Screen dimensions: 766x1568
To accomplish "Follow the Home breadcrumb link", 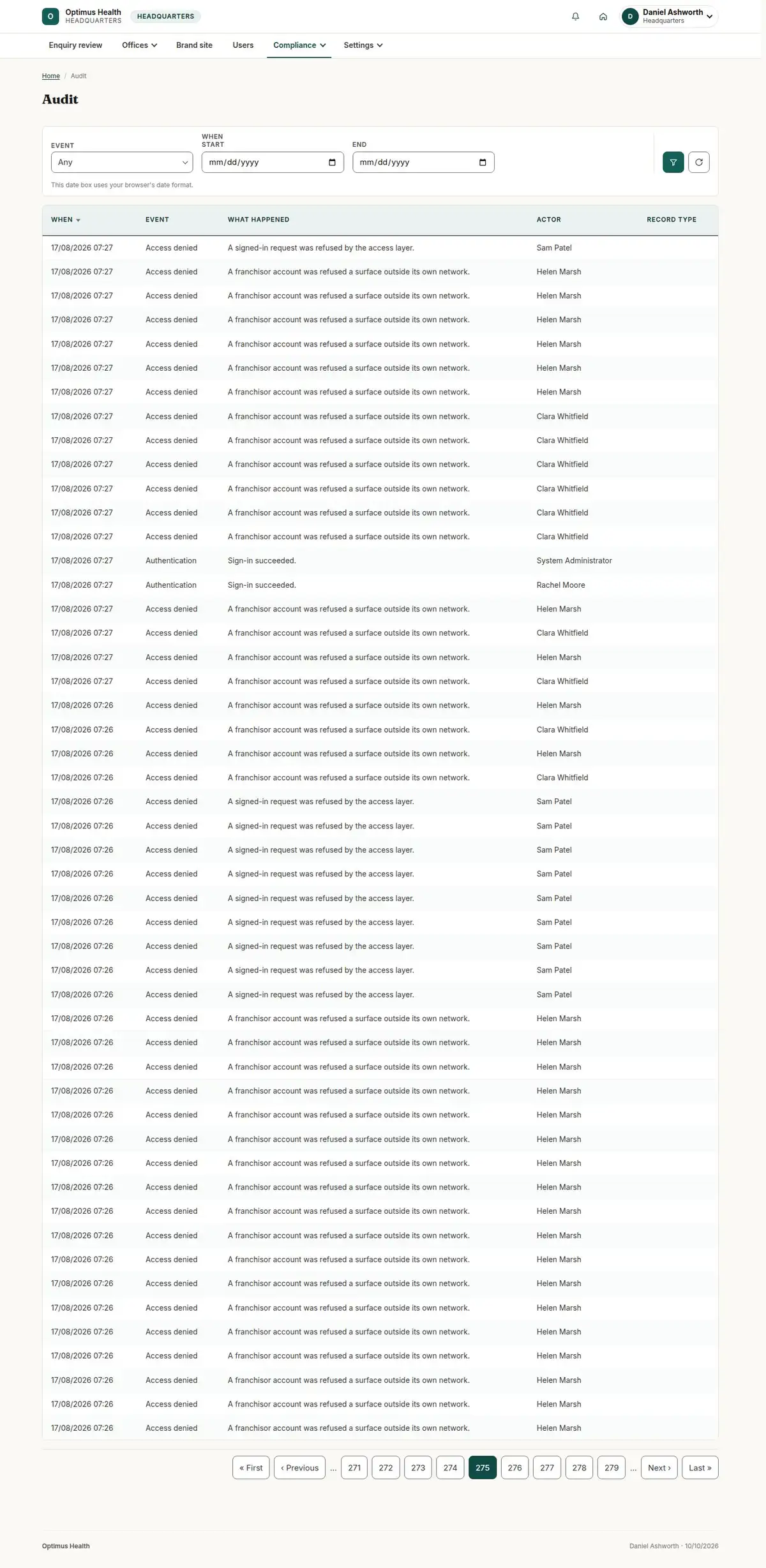I will [x=51, y=76].
